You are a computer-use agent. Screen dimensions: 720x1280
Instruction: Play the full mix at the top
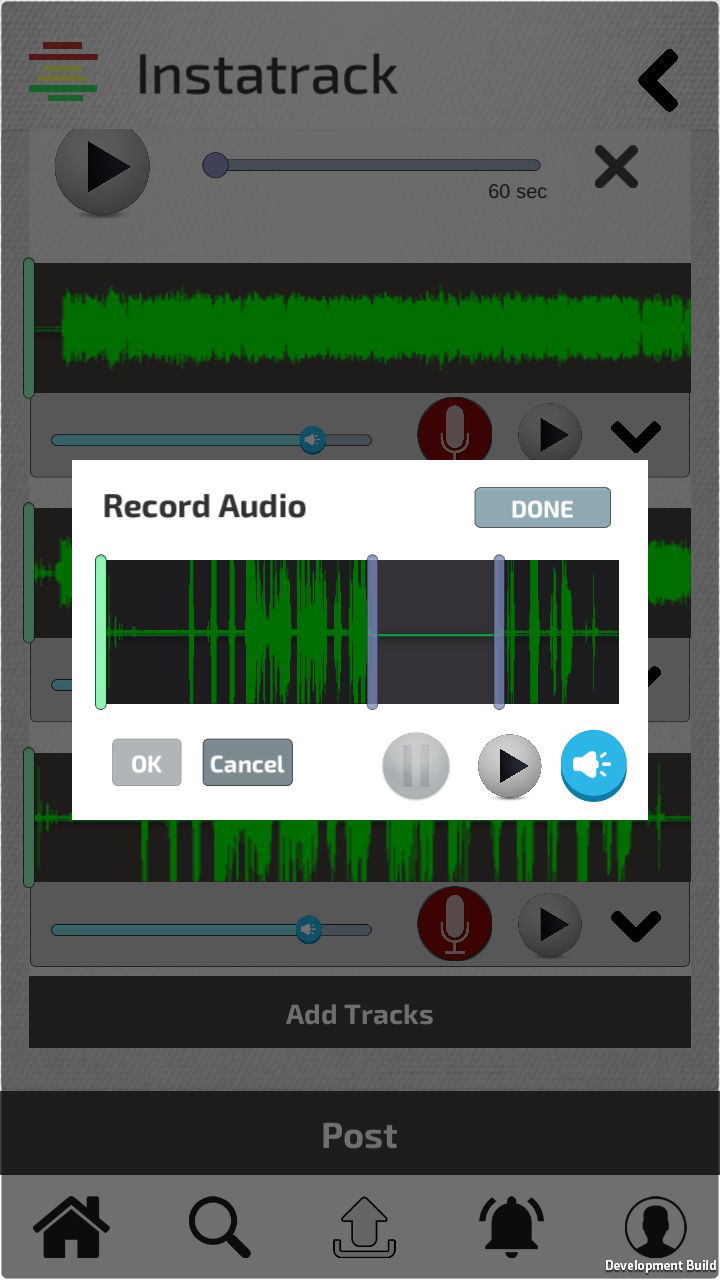102,168
